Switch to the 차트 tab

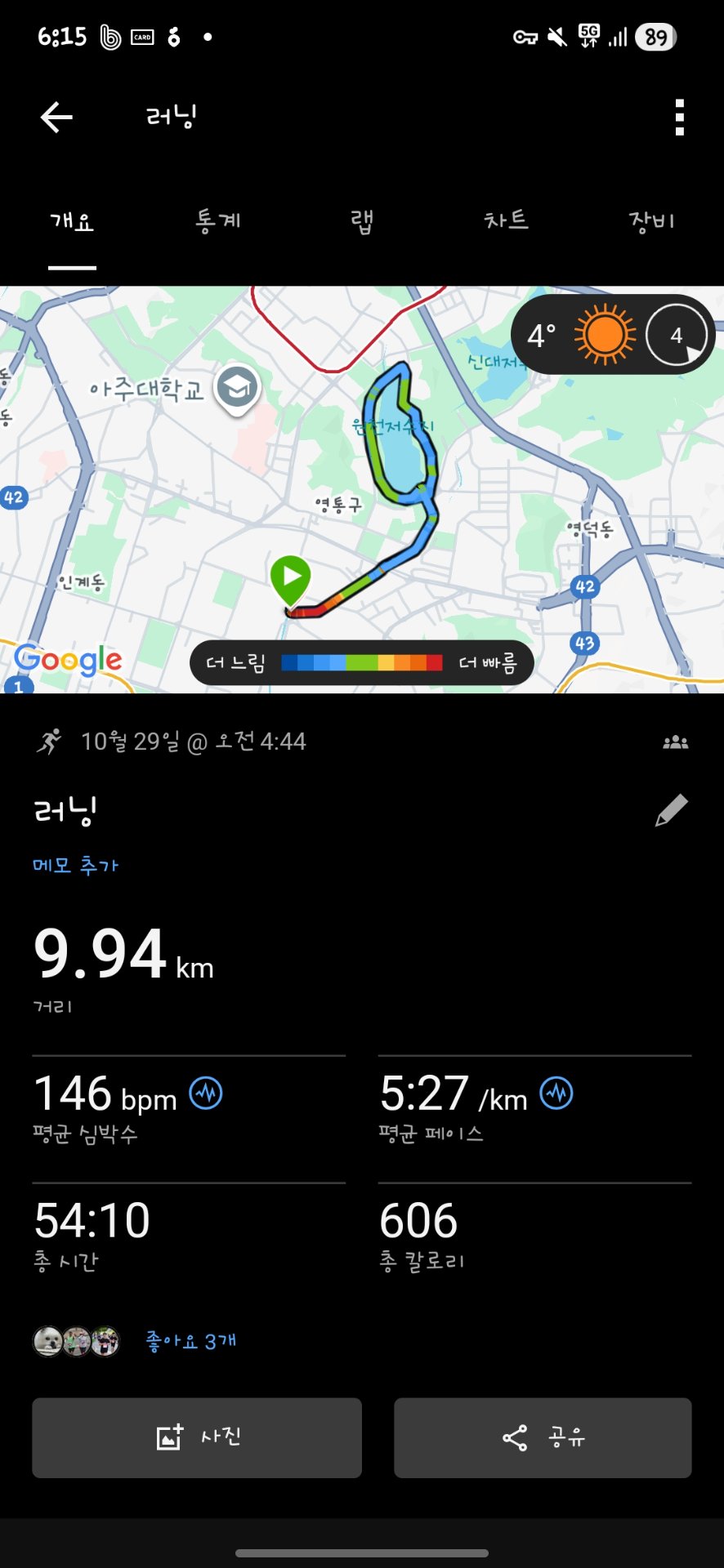tap(507, 220)
